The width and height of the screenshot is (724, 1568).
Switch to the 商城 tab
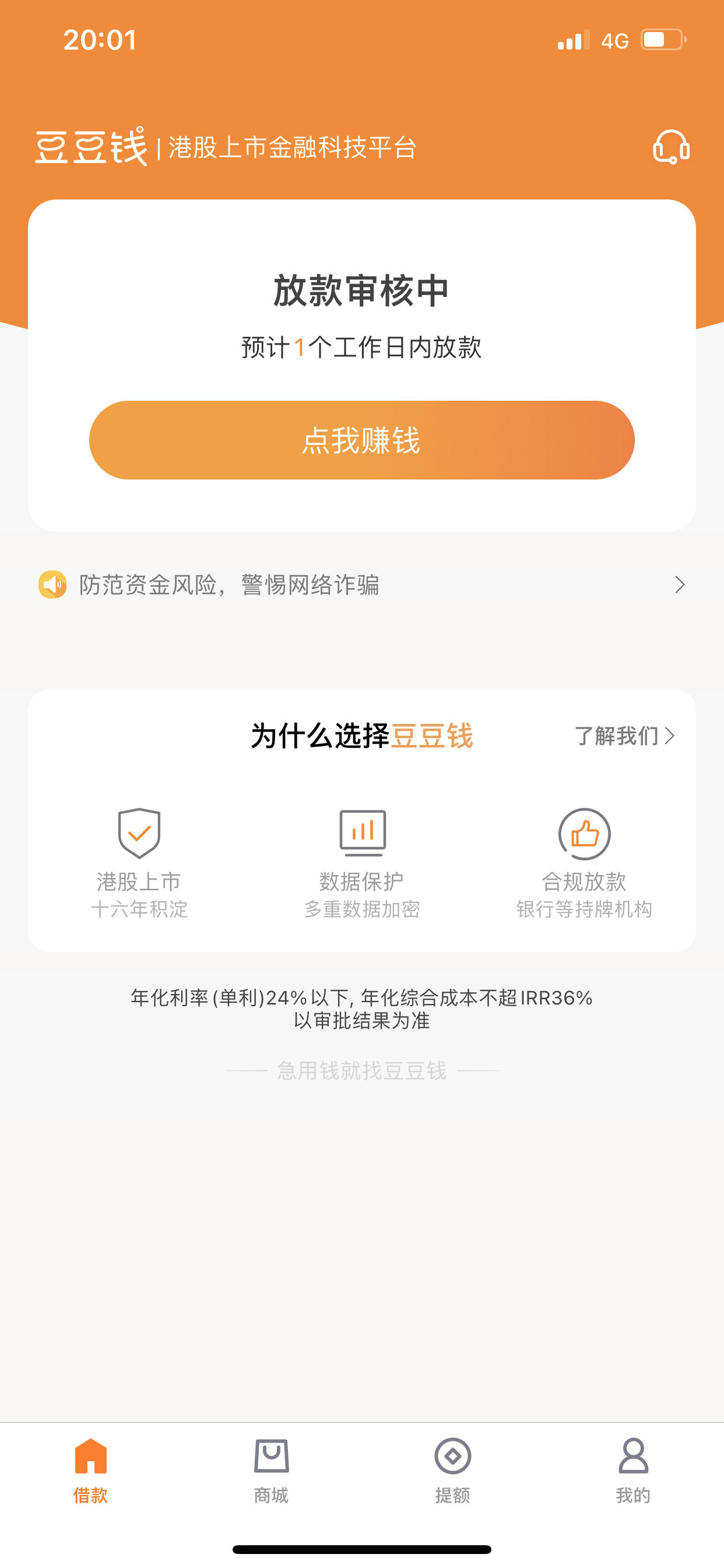[270, 1469]
